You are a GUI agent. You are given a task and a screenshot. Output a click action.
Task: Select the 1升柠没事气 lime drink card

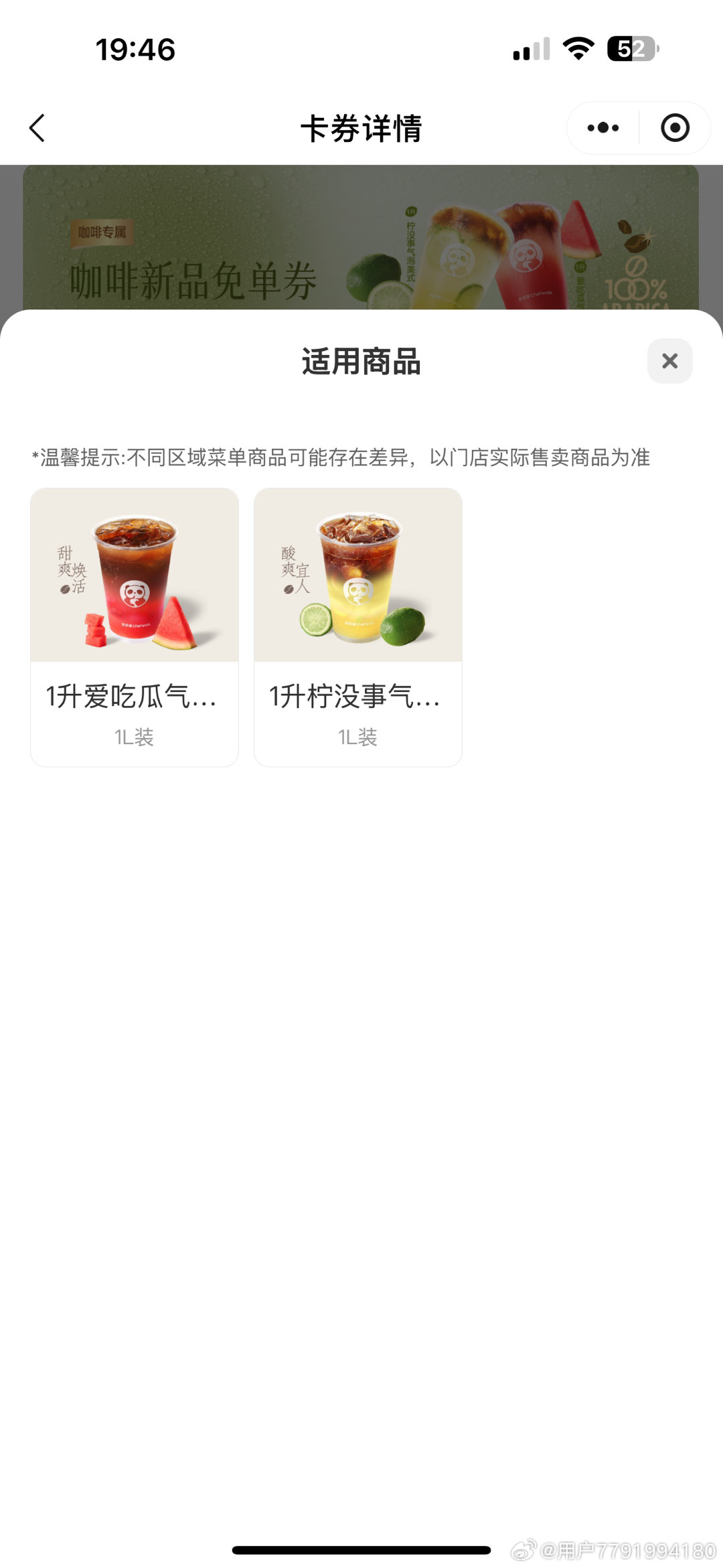click(358, 627)
